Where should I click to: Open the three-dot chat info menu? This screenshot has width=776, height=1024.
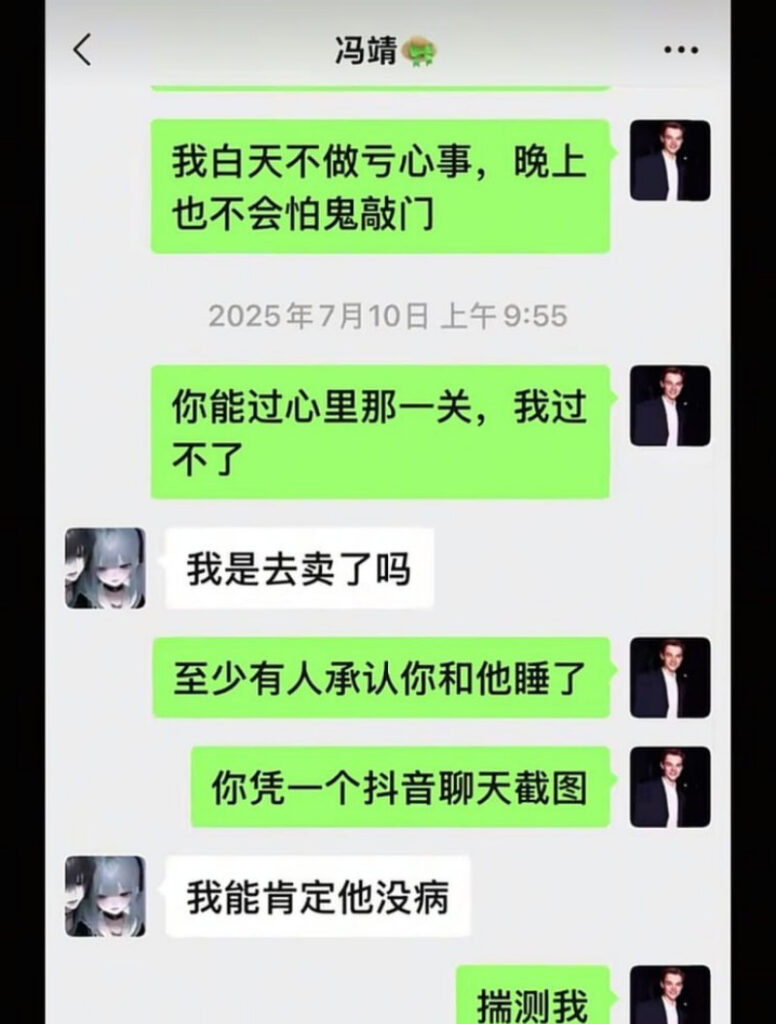click(681, 50)
